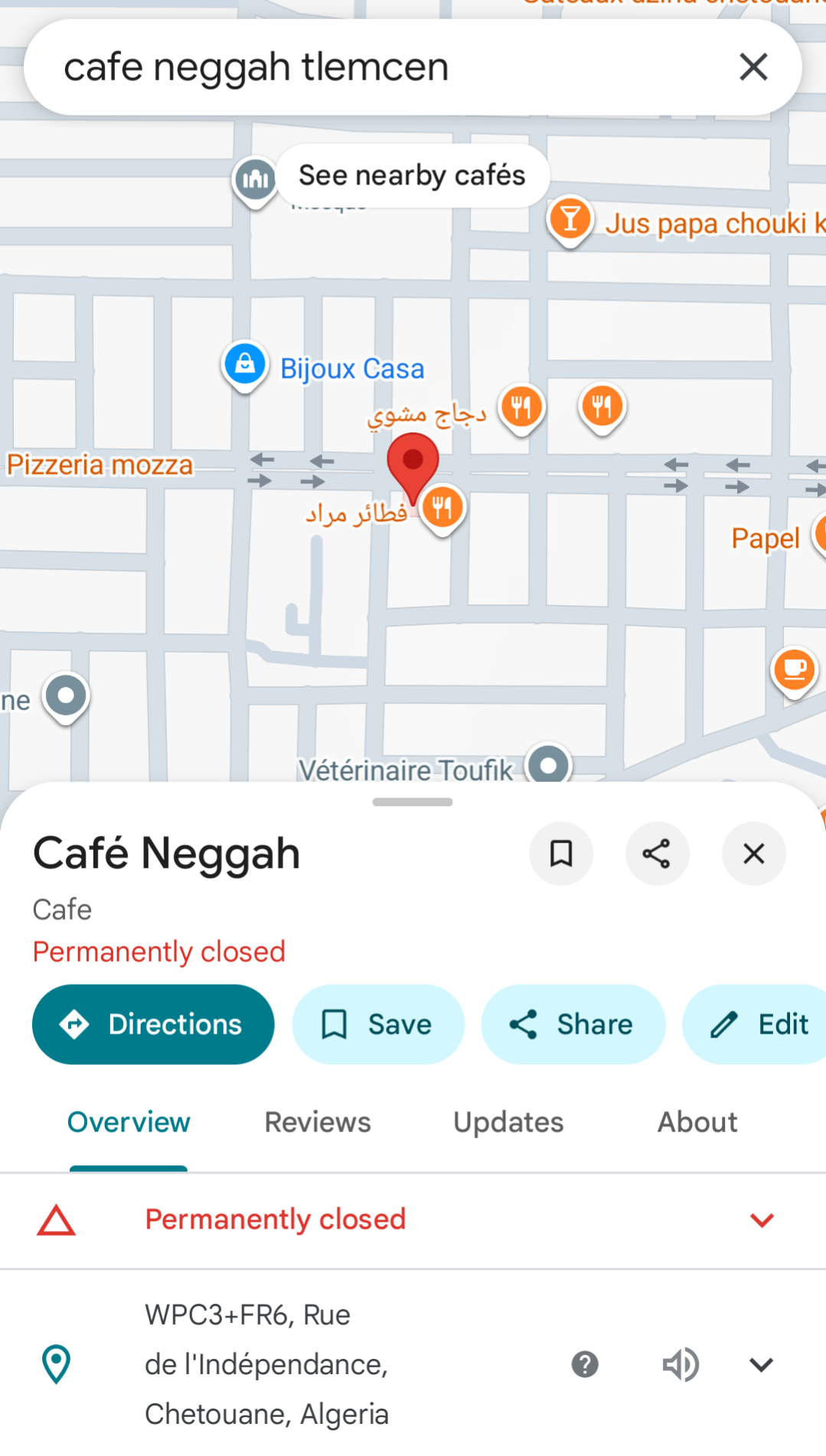
Task: Select the Vétérinaire Toufik map marker
Action: [549, 765]
